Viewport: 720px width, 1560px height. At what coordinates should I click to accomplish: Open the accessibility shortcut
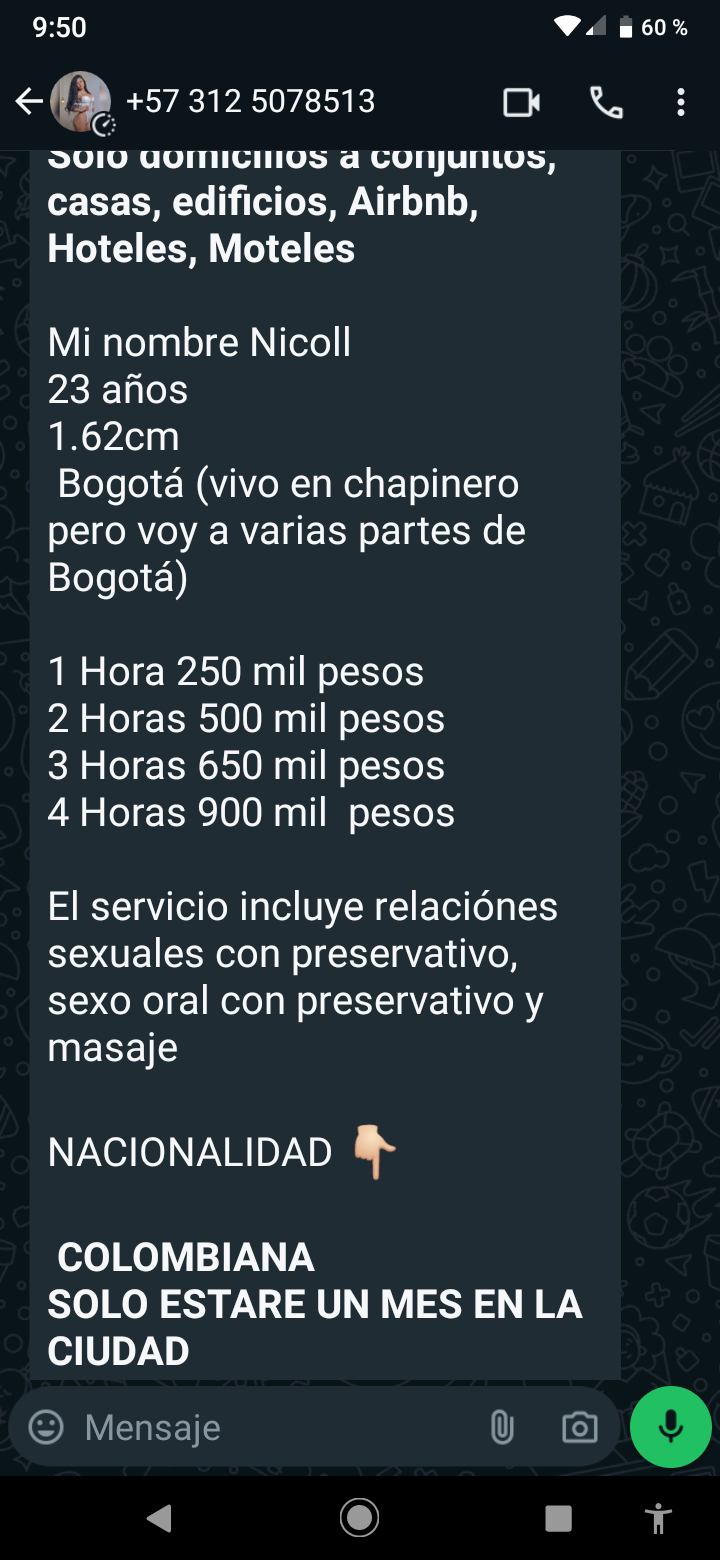coord(659,1518)
